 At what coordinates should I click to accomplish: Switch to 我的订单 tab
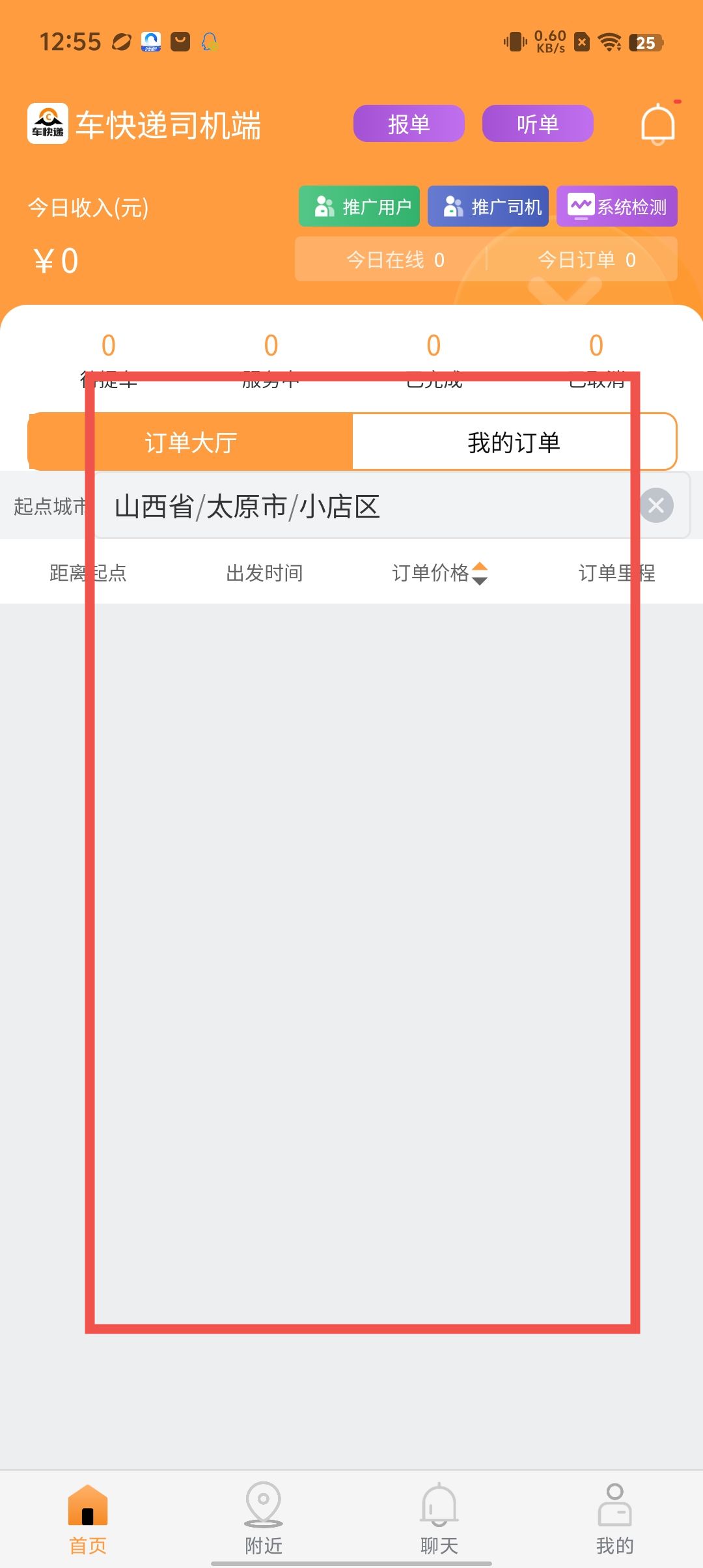click(514, 442)
